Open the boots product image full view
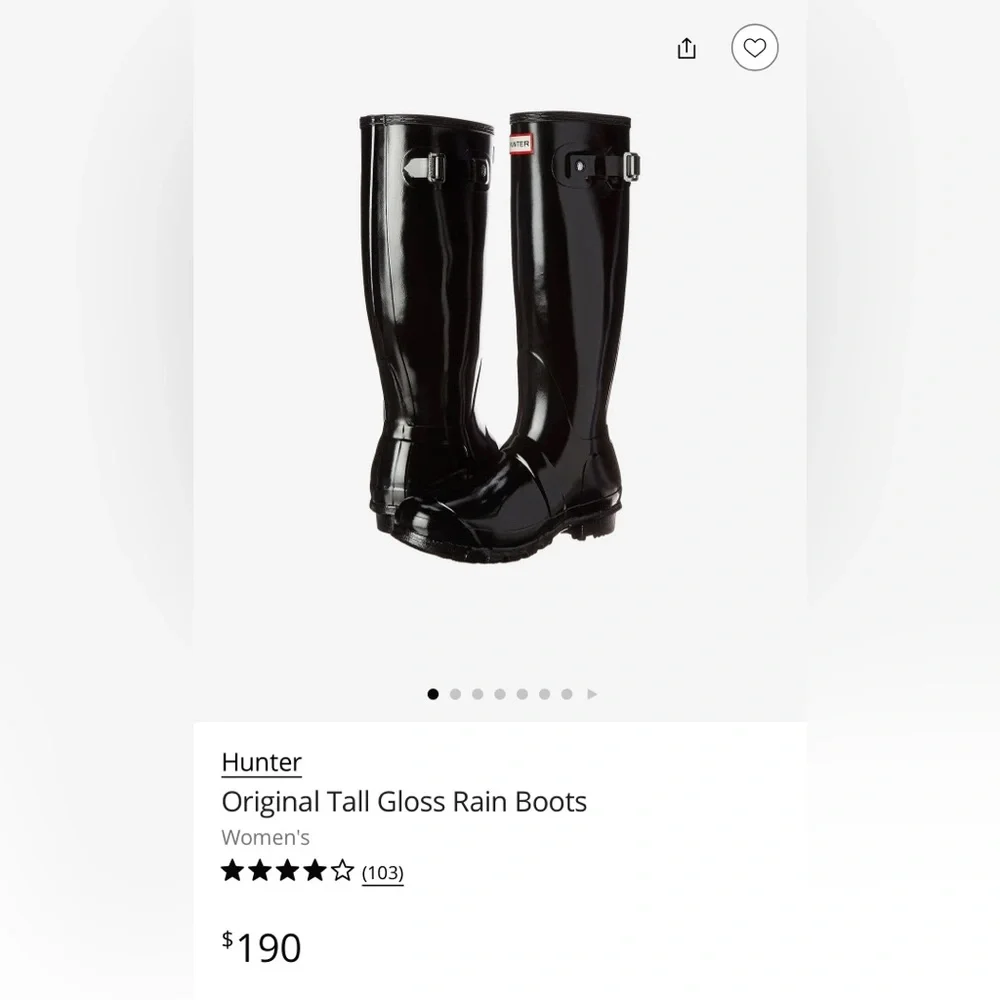 [499, 338]
